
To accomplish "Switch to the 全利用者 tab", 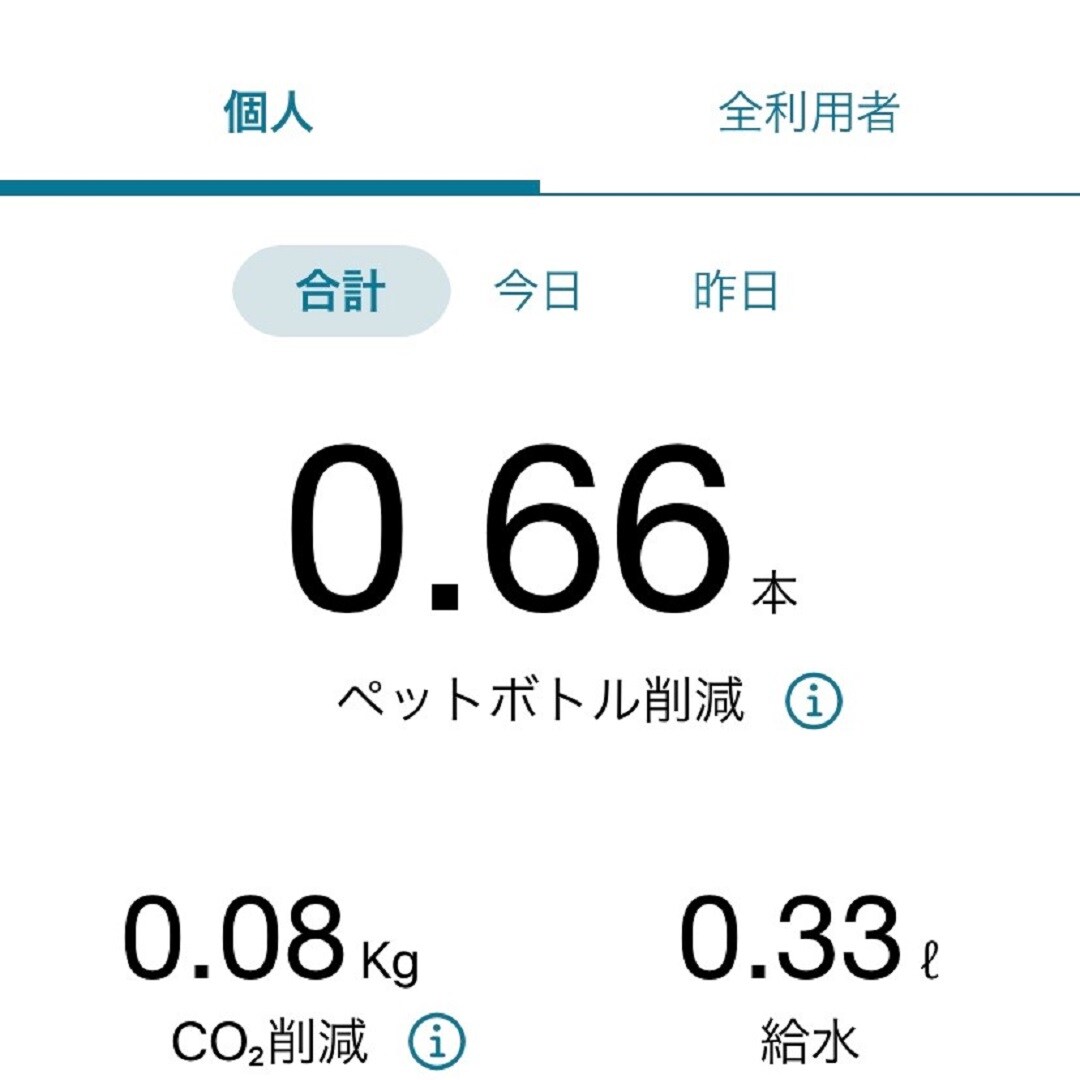I will point(809,113).
